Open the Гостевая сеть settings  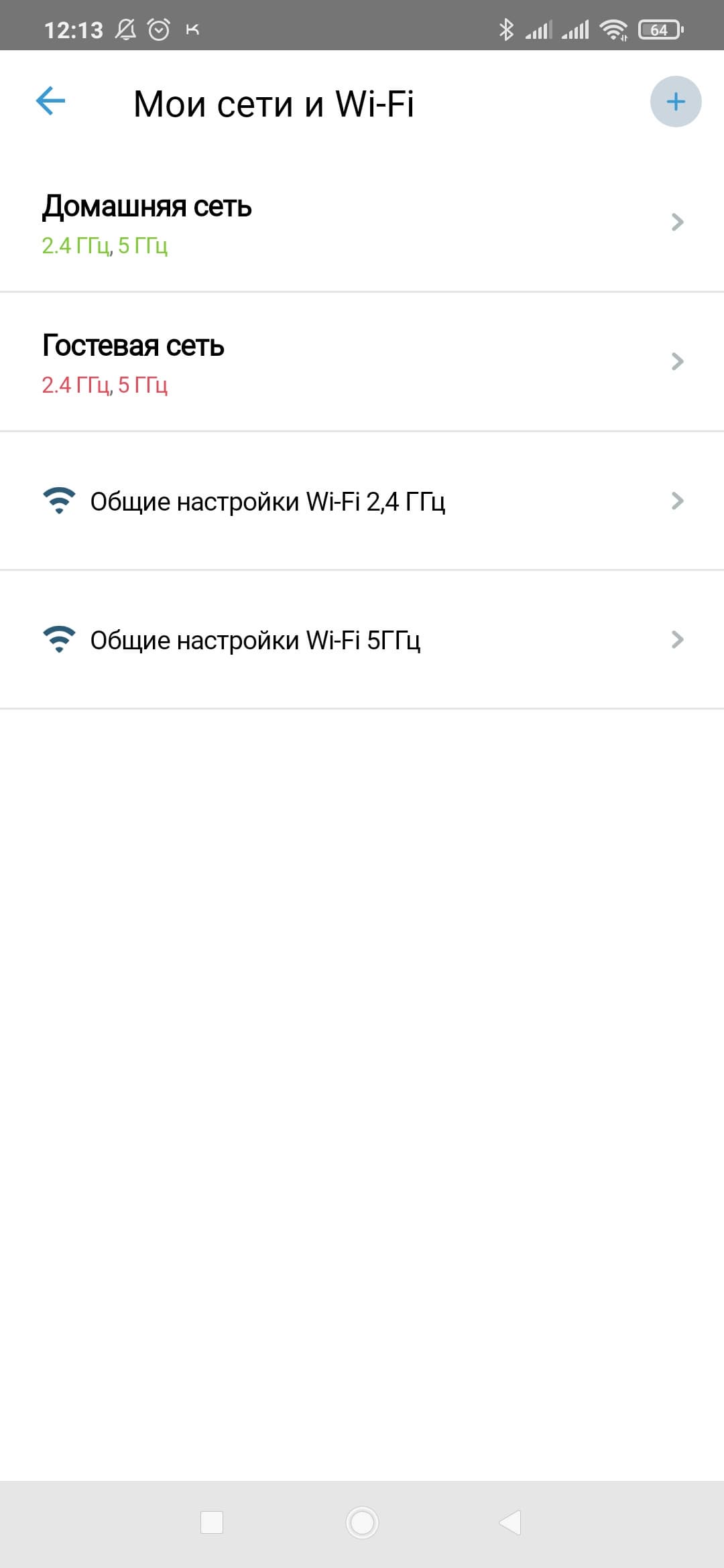click(x=362, y=363)
